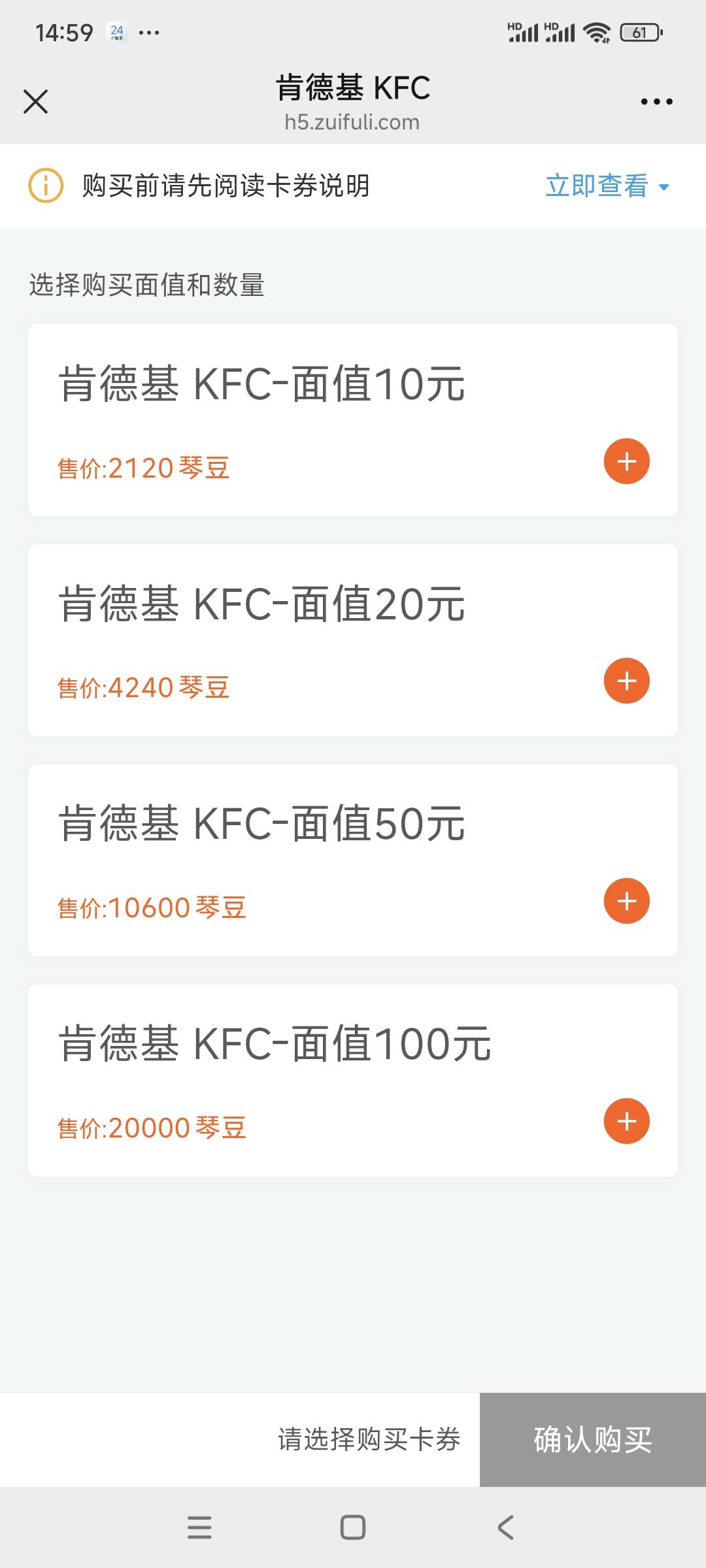Go back using the system back button

tap(505, 1527)
